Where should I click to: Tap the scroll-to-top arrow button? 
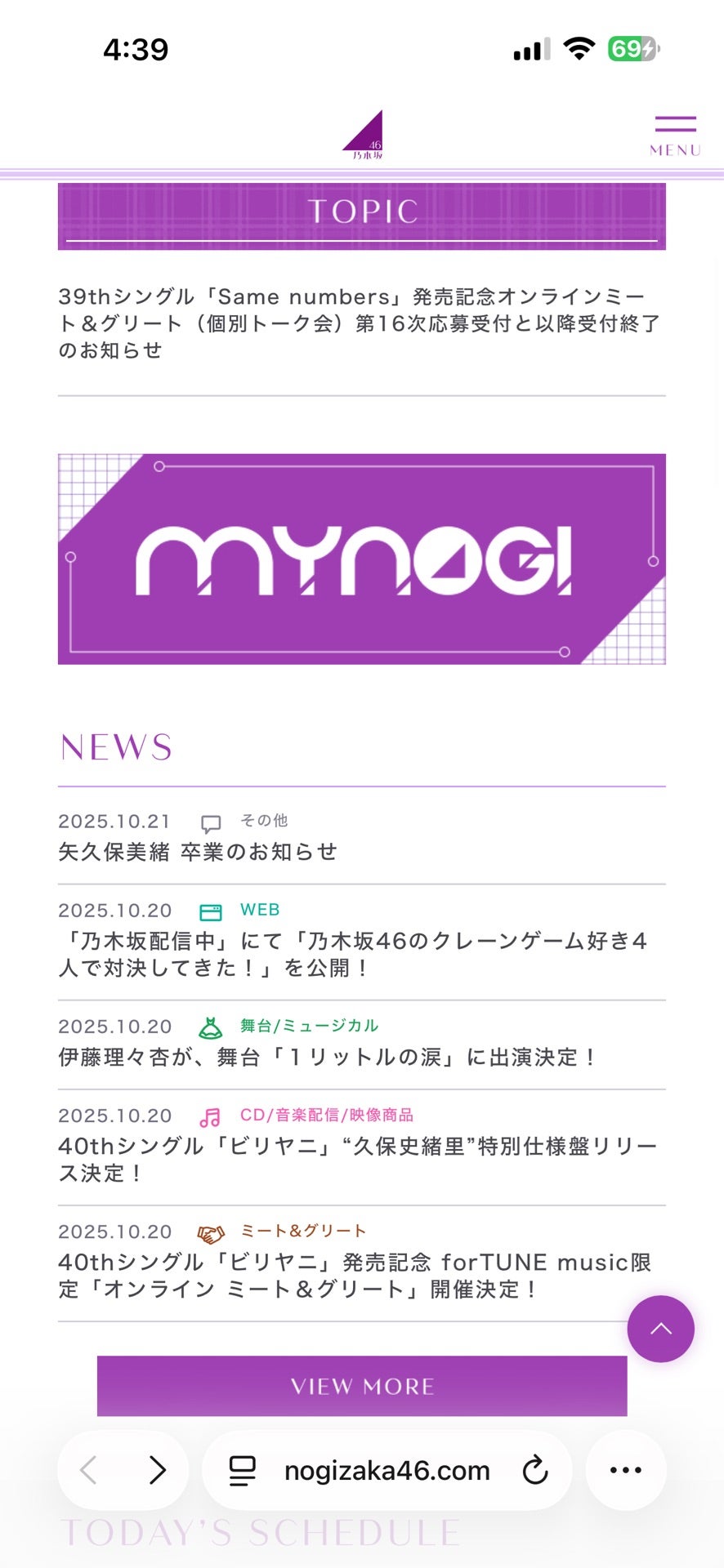(660, 1329)
